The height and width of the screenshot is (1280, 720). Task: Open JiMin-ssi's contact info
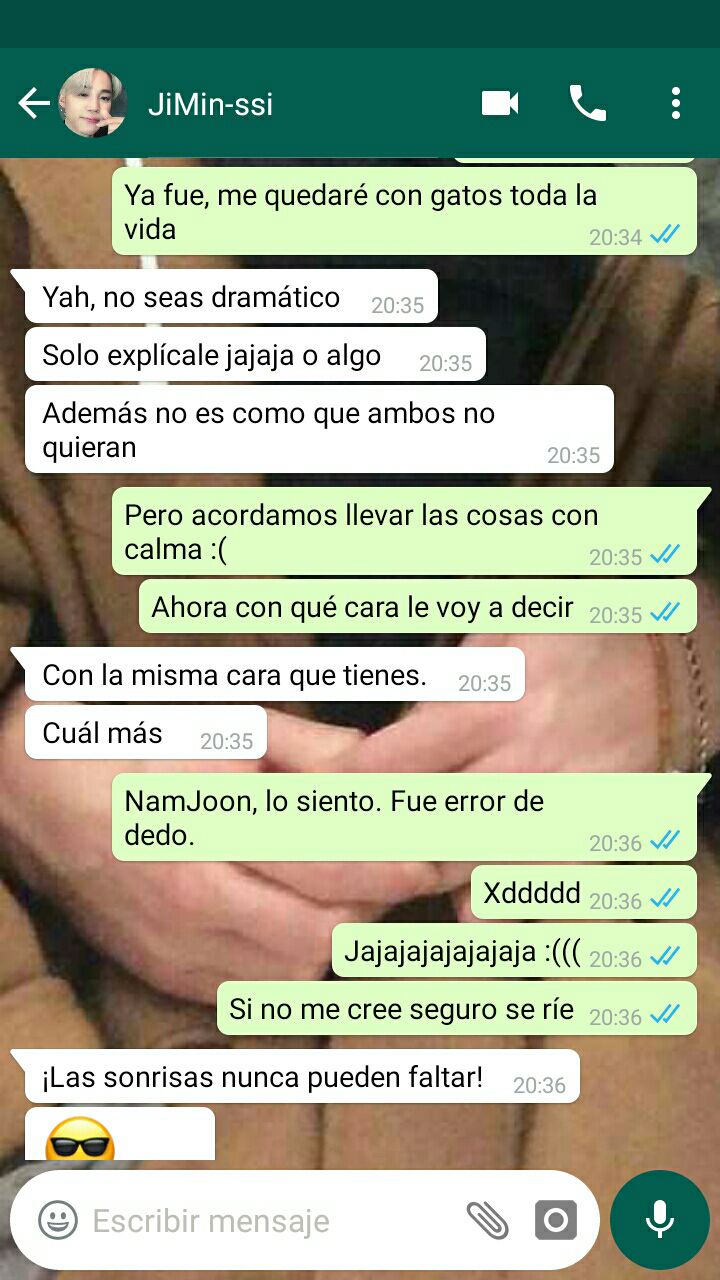click(210, 104)
